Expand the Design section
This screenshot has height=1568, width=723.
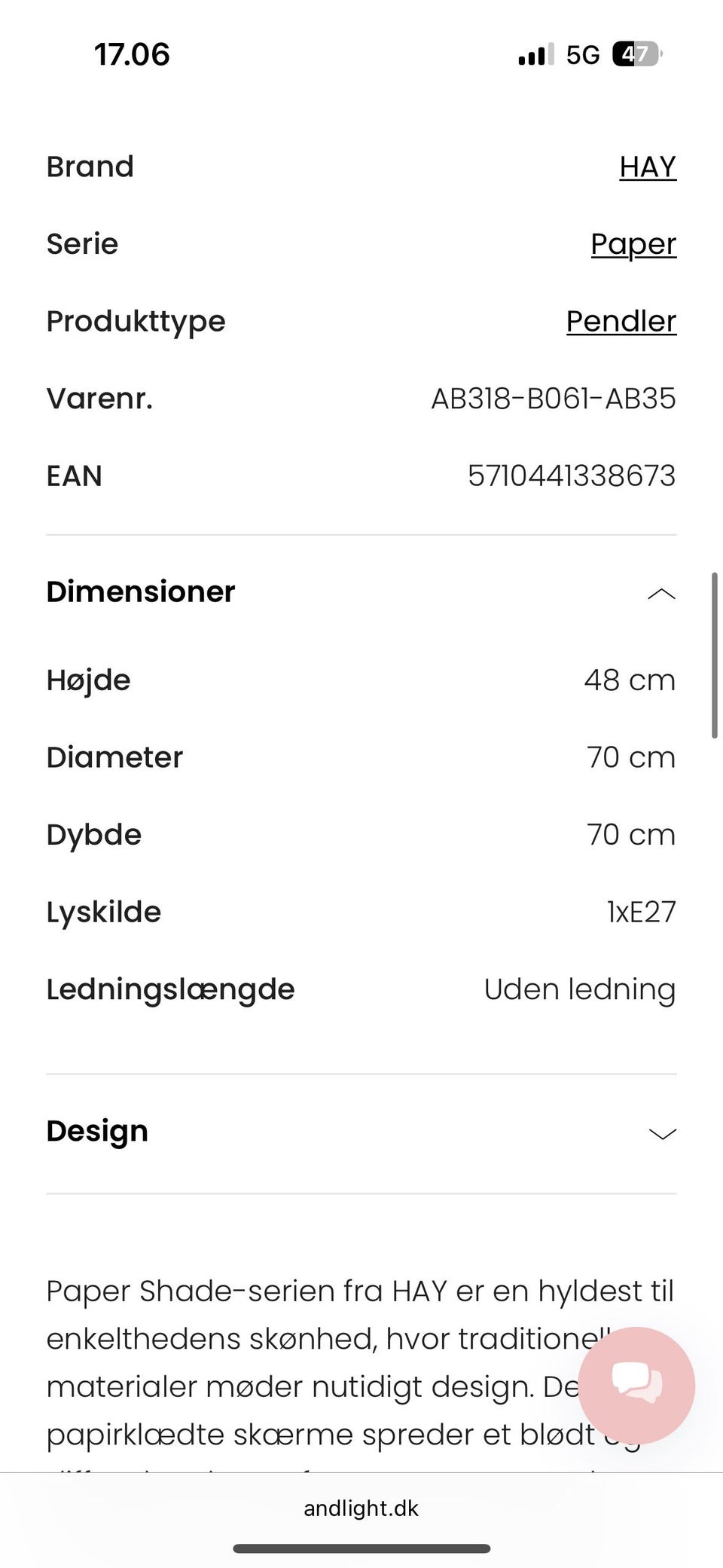tap(662, 1132)
